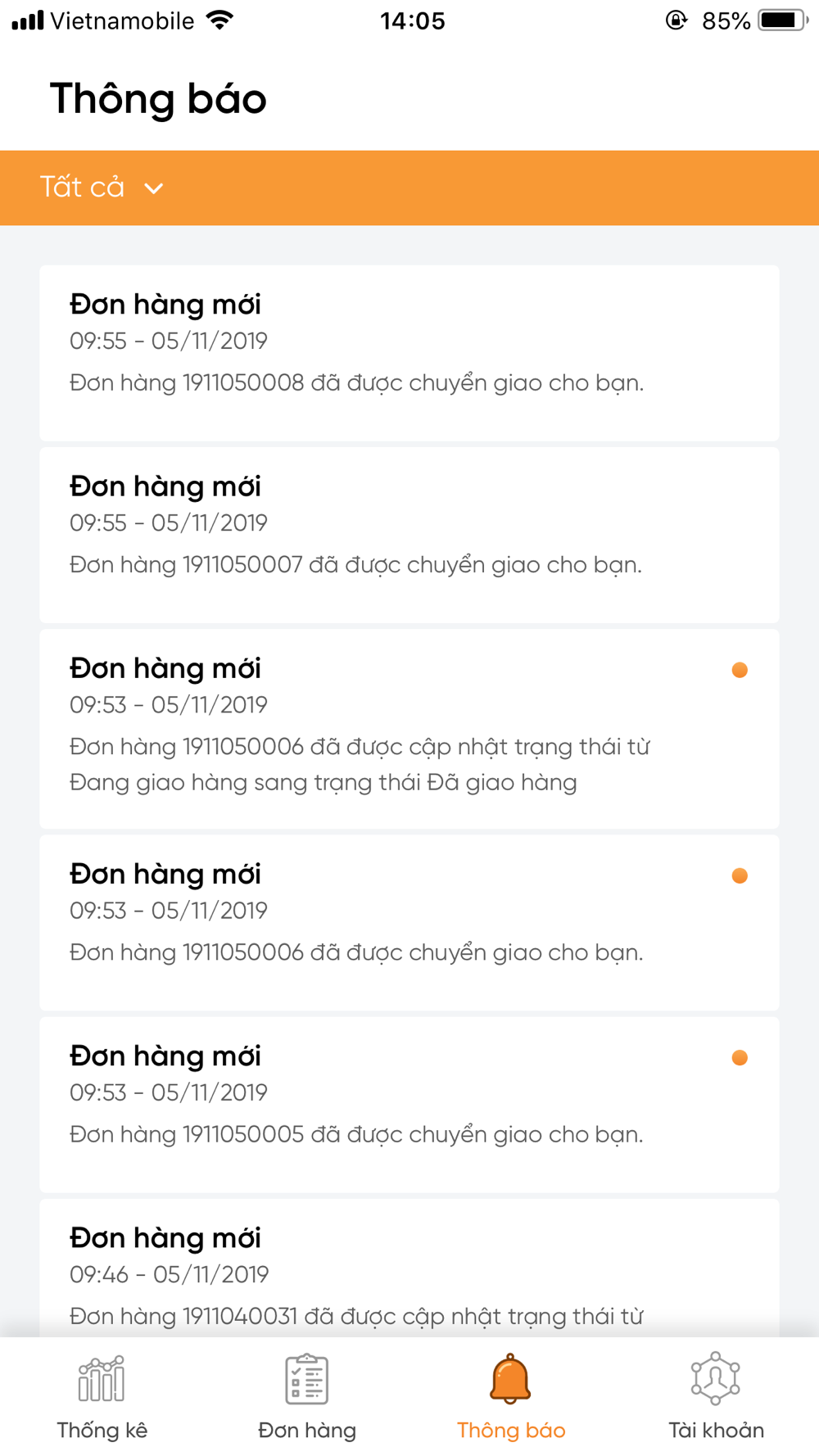819x1456 pixels.
Task: Go to the Tài khoản tab
Action: coord(716,1397)
